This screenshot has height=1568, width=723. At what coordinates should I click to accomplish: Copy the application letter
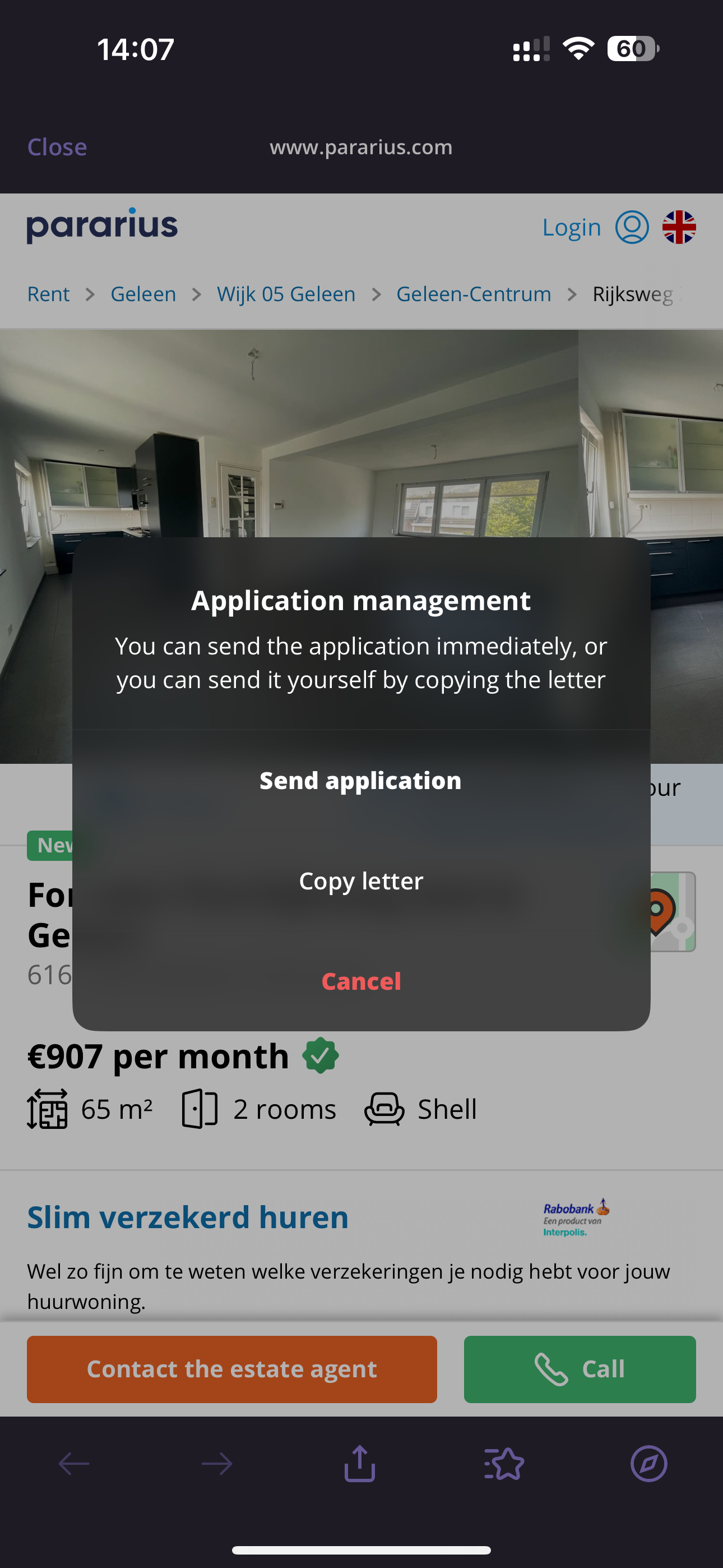[x=361, y=881]
